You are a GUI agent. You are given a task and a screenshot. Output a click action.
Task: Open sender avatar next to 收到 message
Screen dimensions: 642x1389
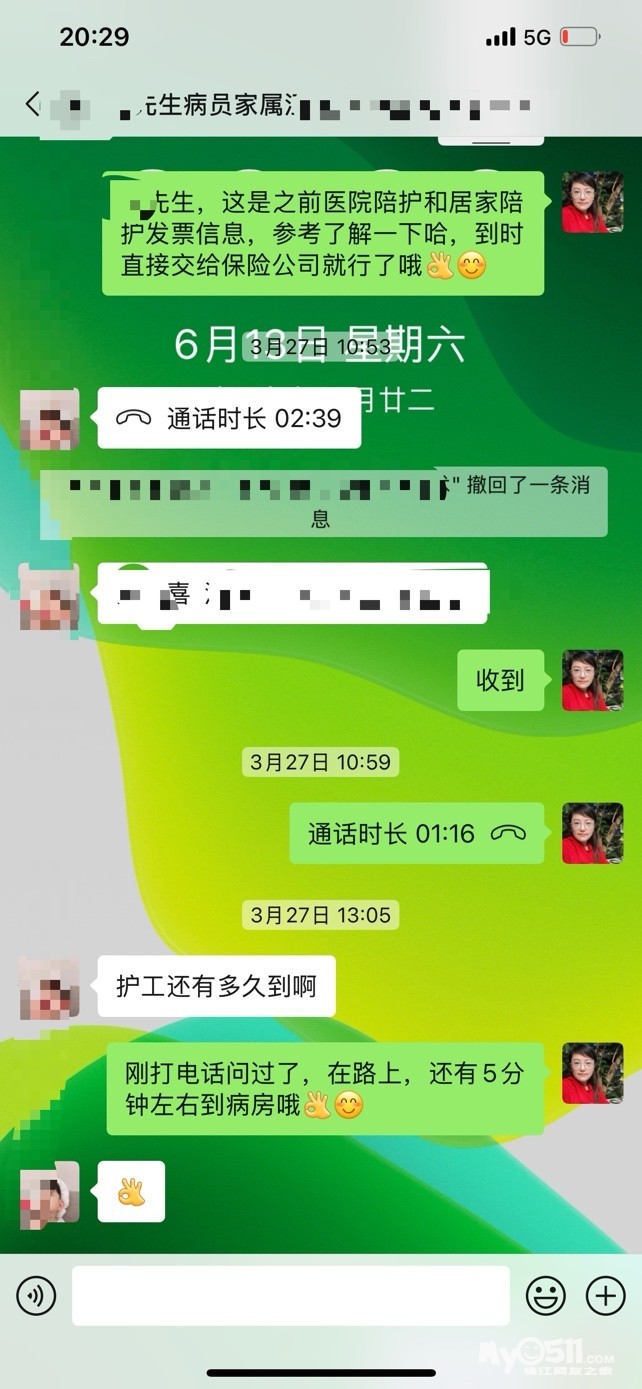(x=592, y=681)
